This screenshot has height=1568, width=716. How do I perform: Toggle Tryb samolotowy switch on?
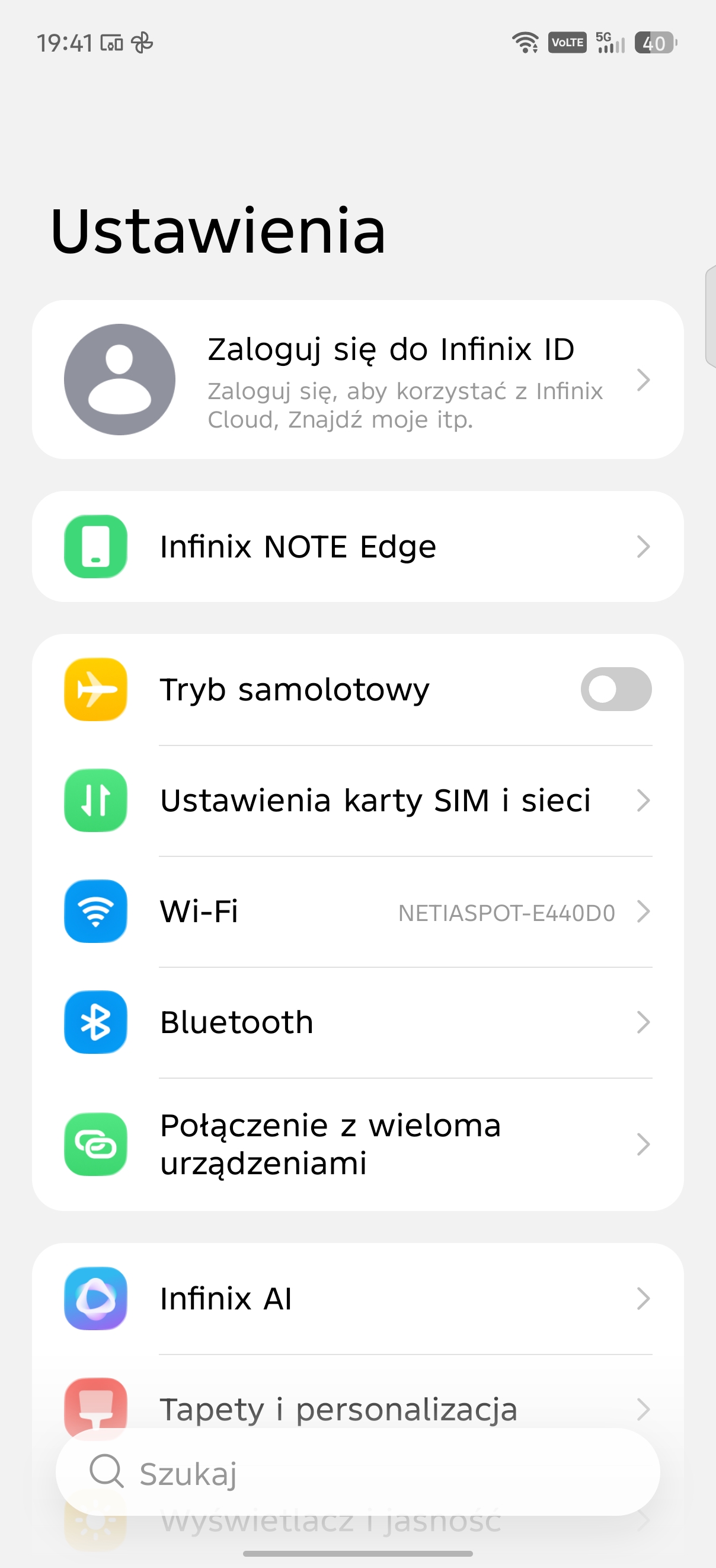[x=616, y=689]
